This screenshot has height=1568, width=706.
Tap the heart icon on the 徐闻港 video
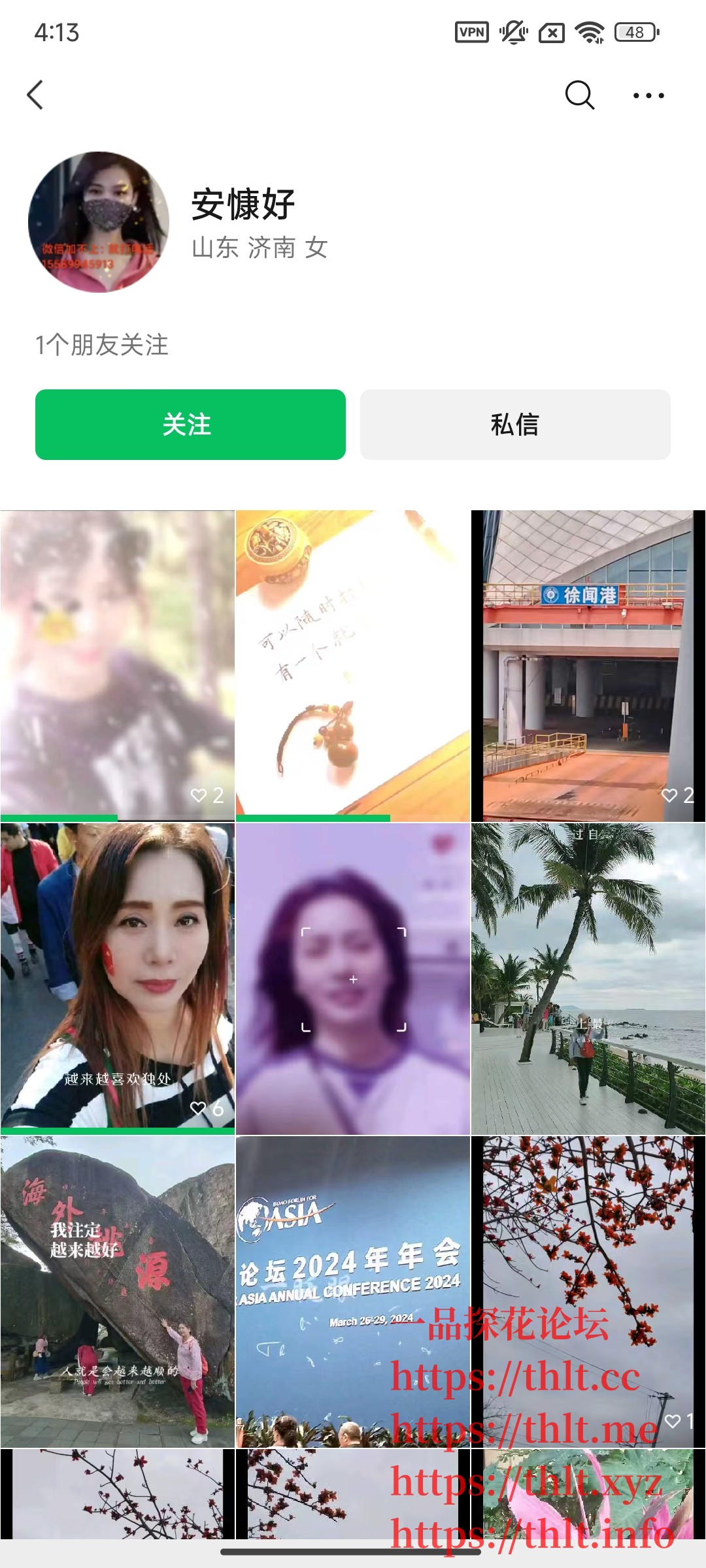tap(670, 794)
